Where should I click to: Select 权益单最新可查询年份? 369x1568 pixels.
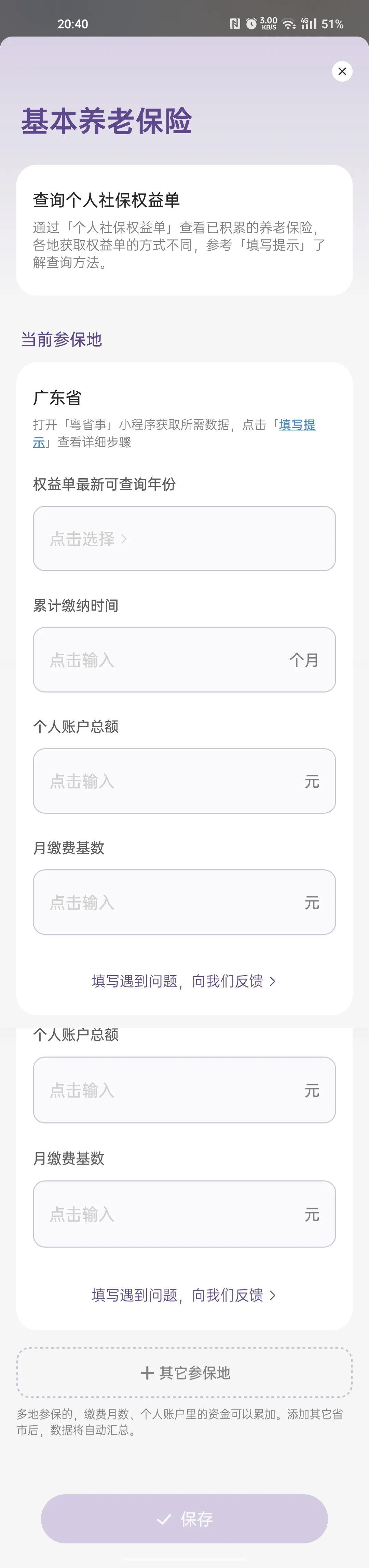(184, 539)
